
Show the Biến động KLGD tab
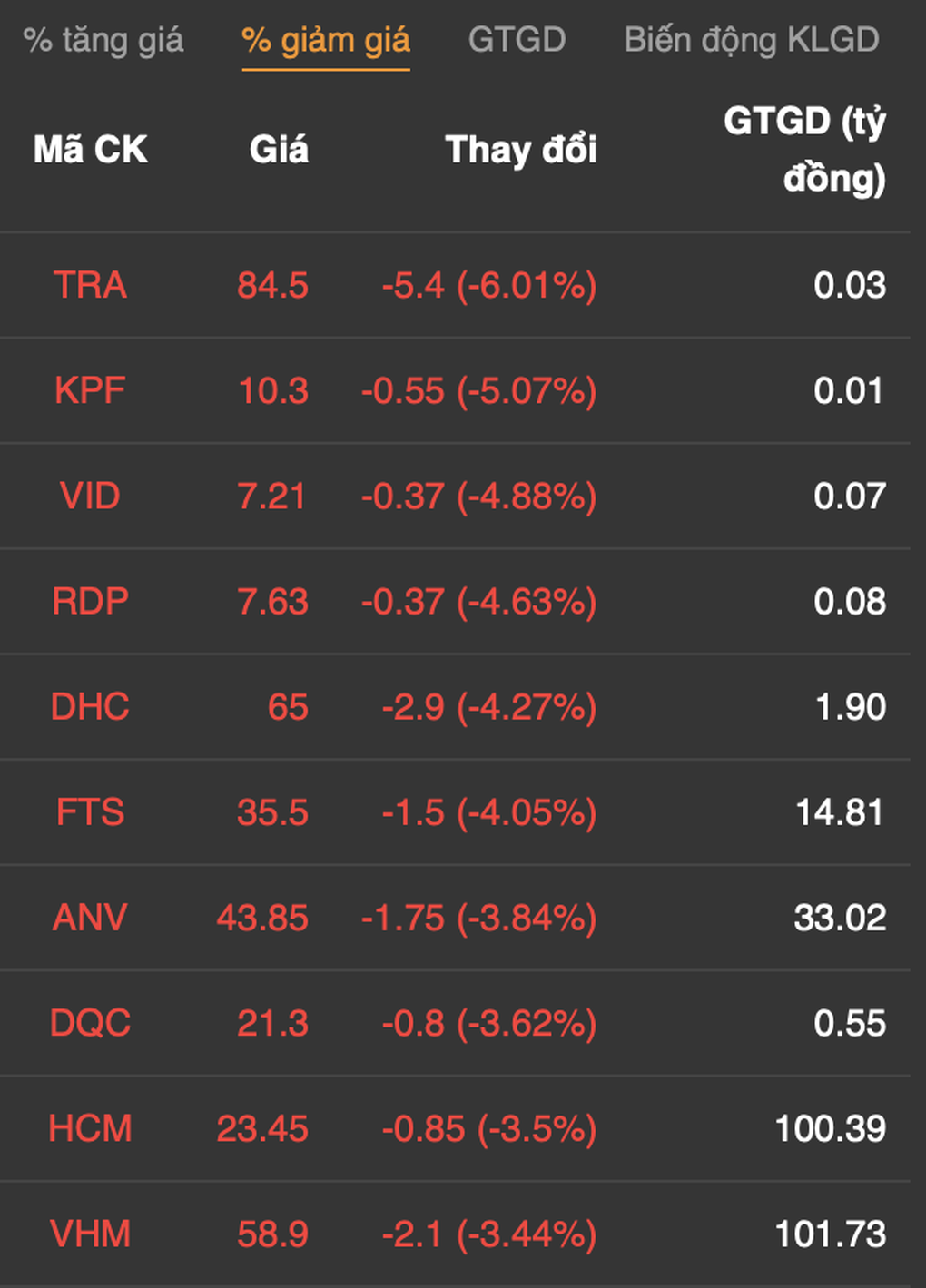(x=752, y=40)
